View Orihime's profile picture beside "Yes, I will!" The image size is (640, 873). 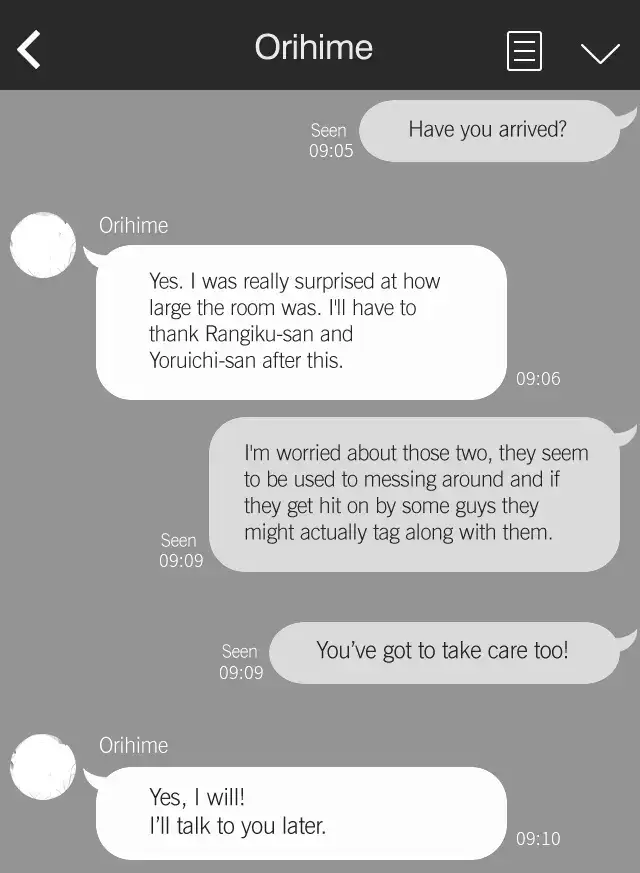tap(43, 767)
